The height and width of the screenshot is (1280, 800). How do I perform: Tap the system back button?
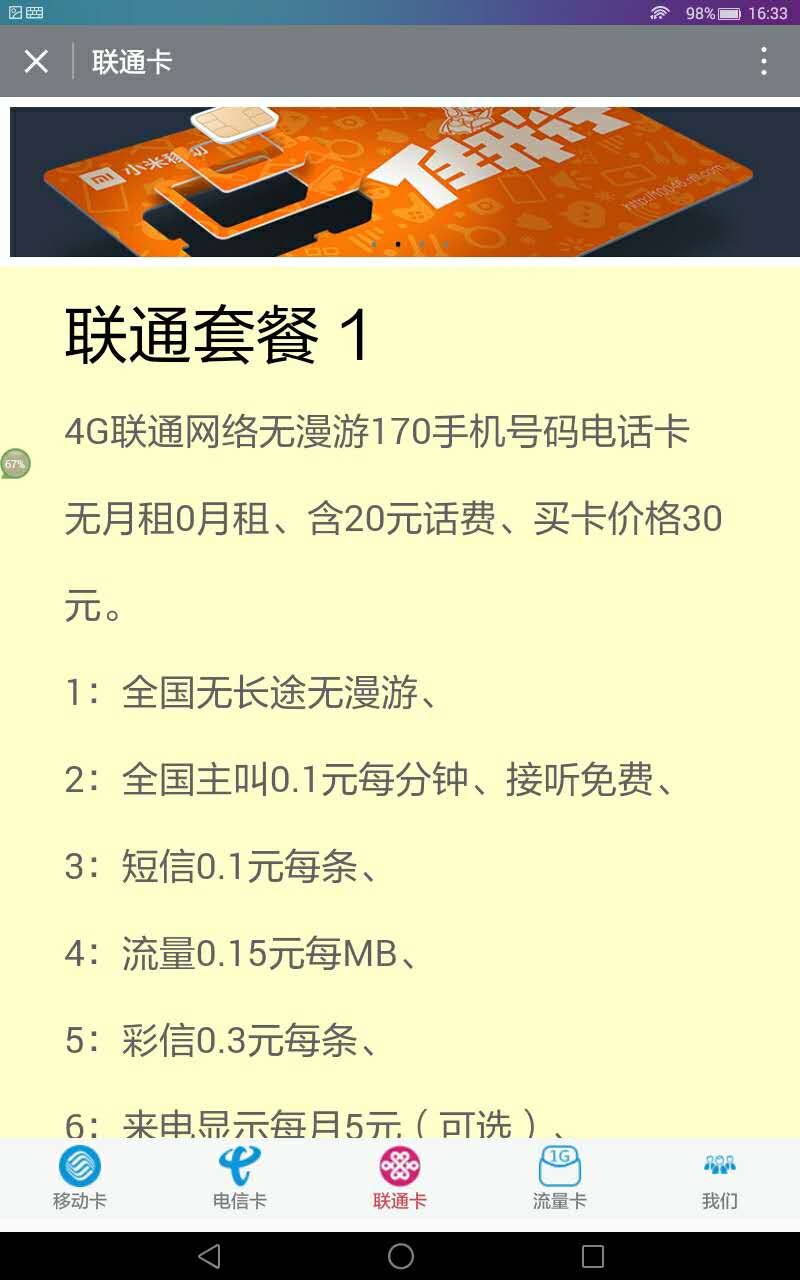(208, 1256)
